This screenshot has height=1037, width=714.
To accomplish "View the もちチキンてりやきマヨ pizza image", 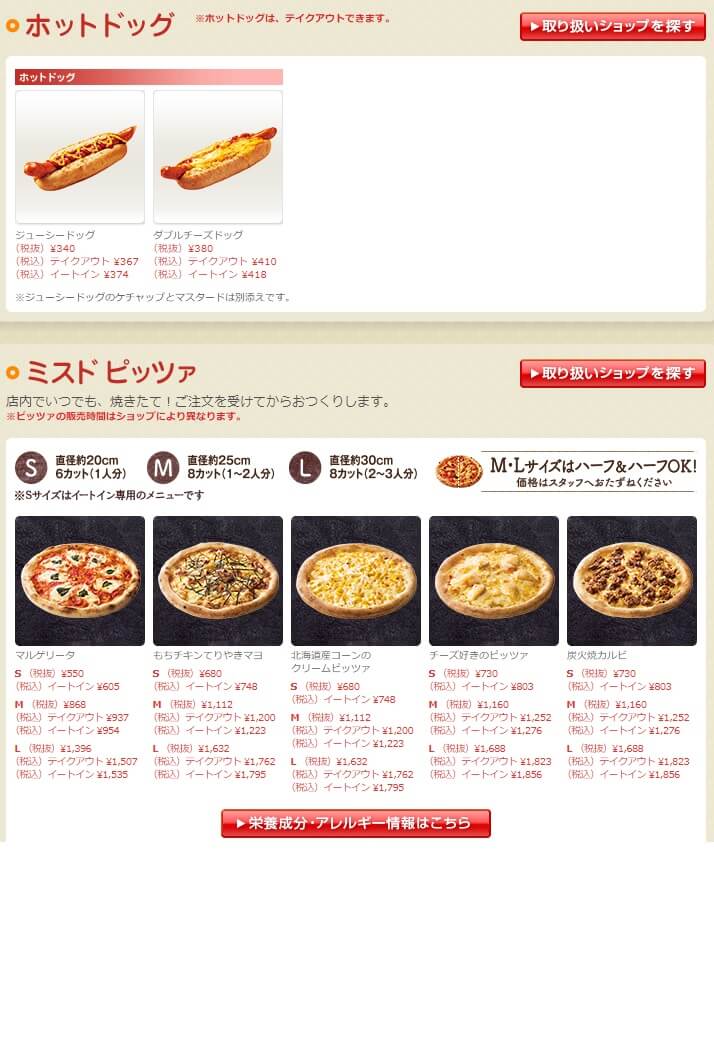I will (218, 581).
